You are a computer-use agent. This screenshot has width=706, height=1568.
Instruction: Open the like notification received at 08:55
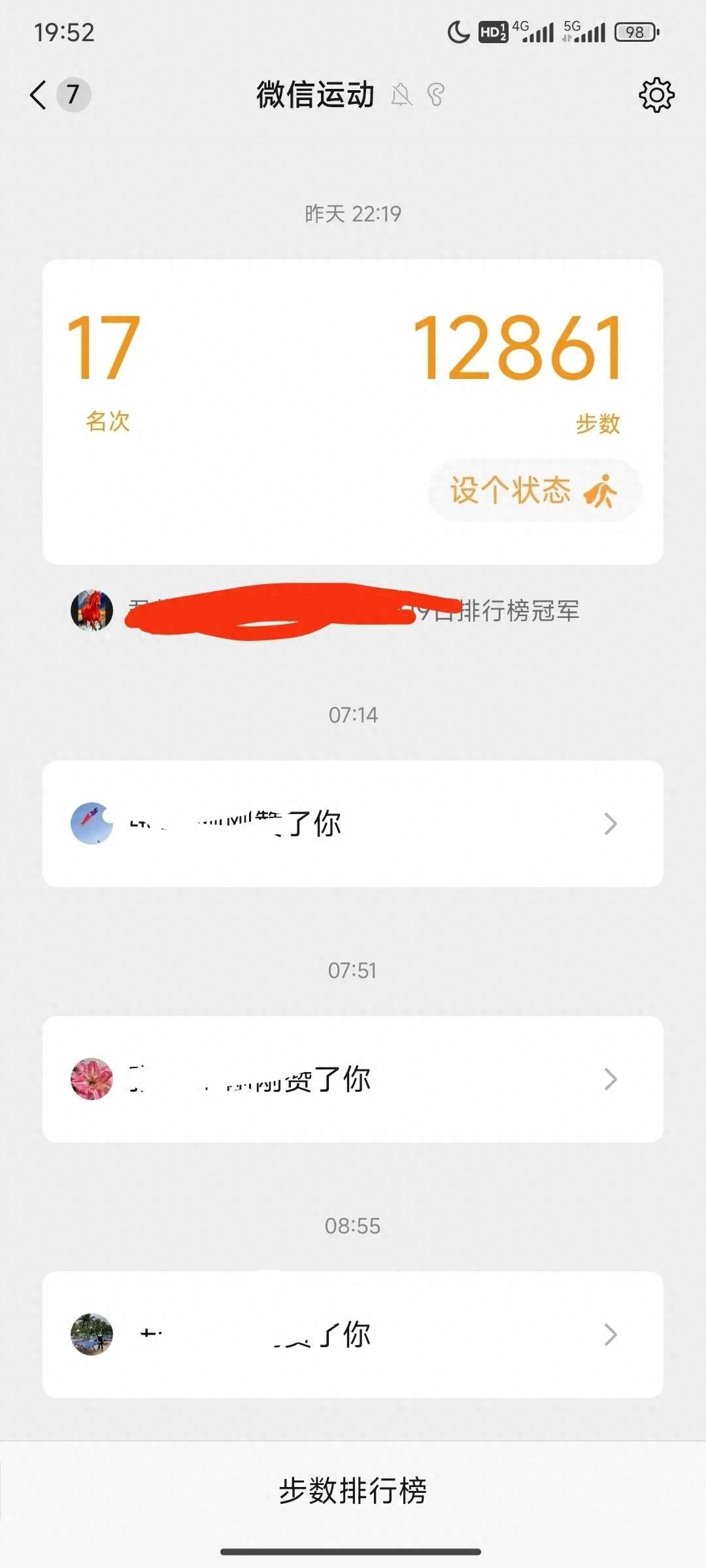[353, 1335]
